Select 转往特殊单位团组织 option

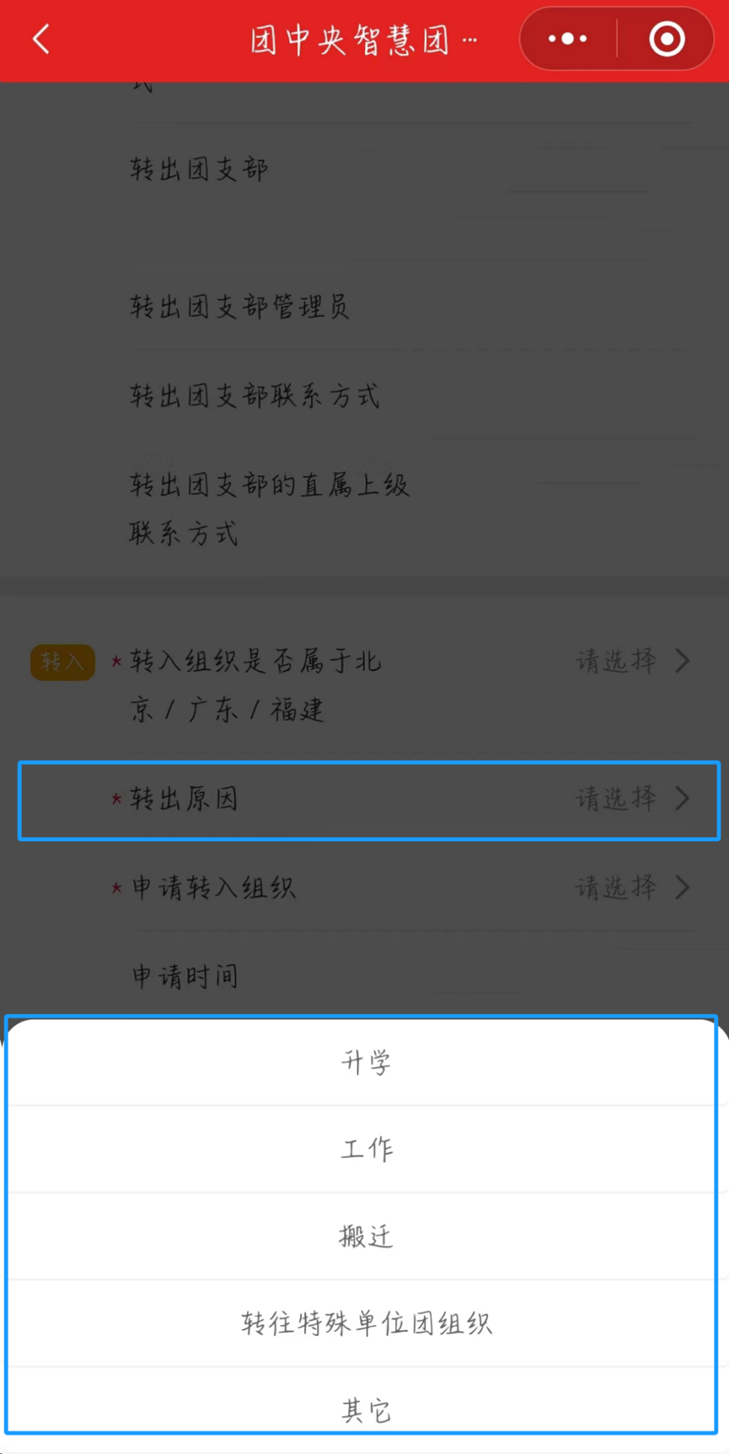365,1323
